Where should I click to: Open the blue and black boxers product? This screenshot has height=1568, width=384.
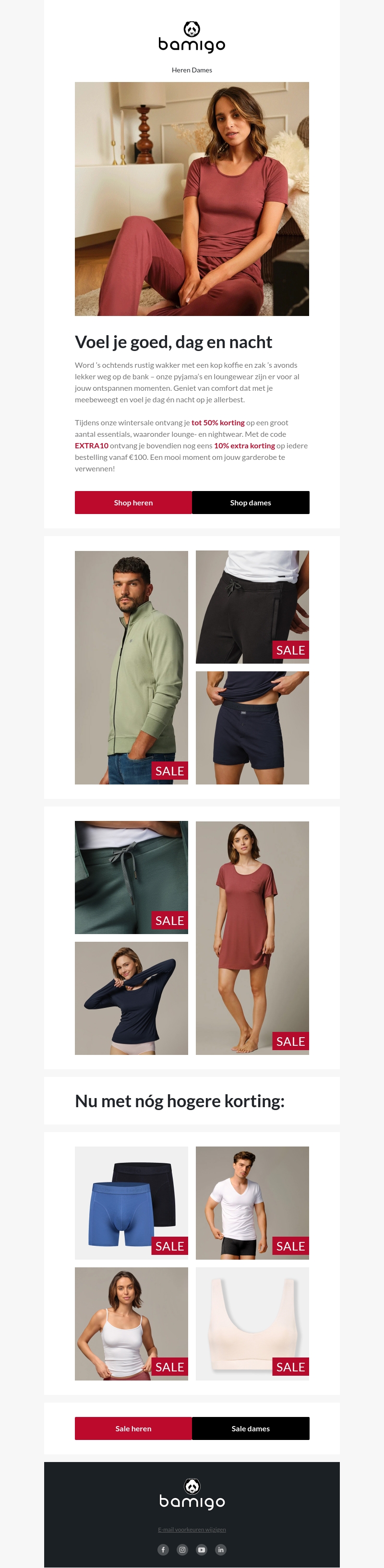pyautogui.click(x=131, y=1203)
